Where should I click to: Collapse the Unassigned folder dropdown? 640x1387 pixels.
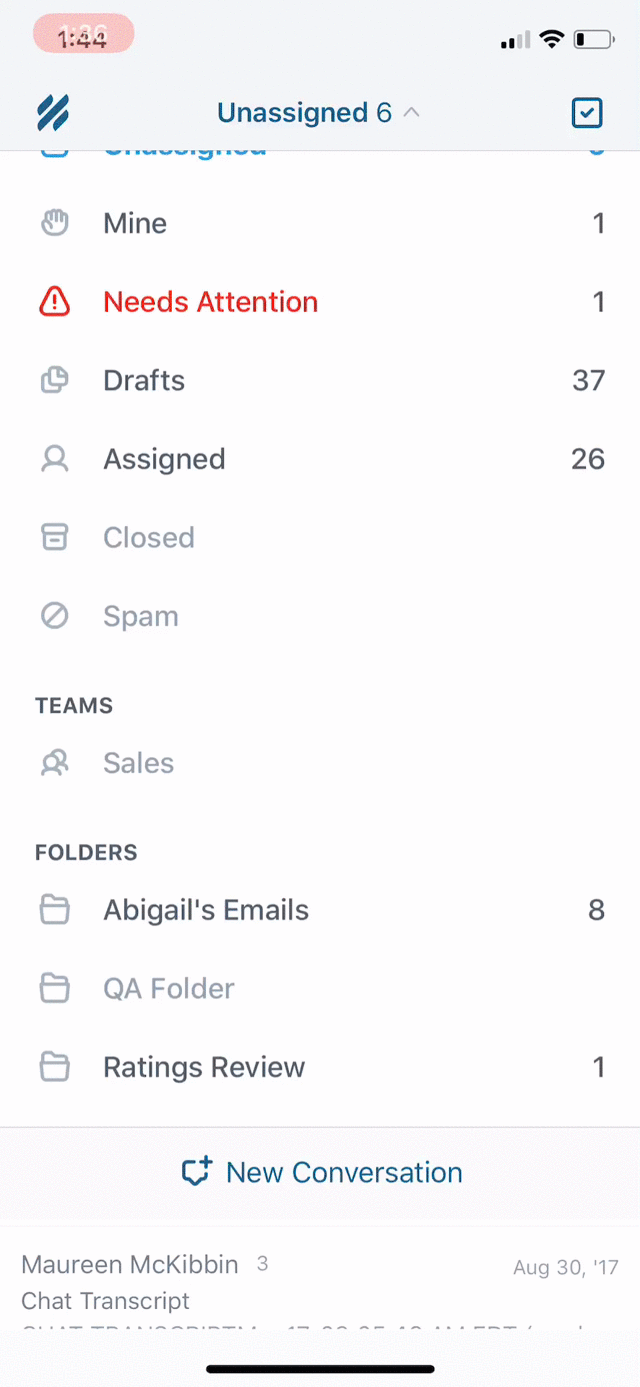coord(319,113)
